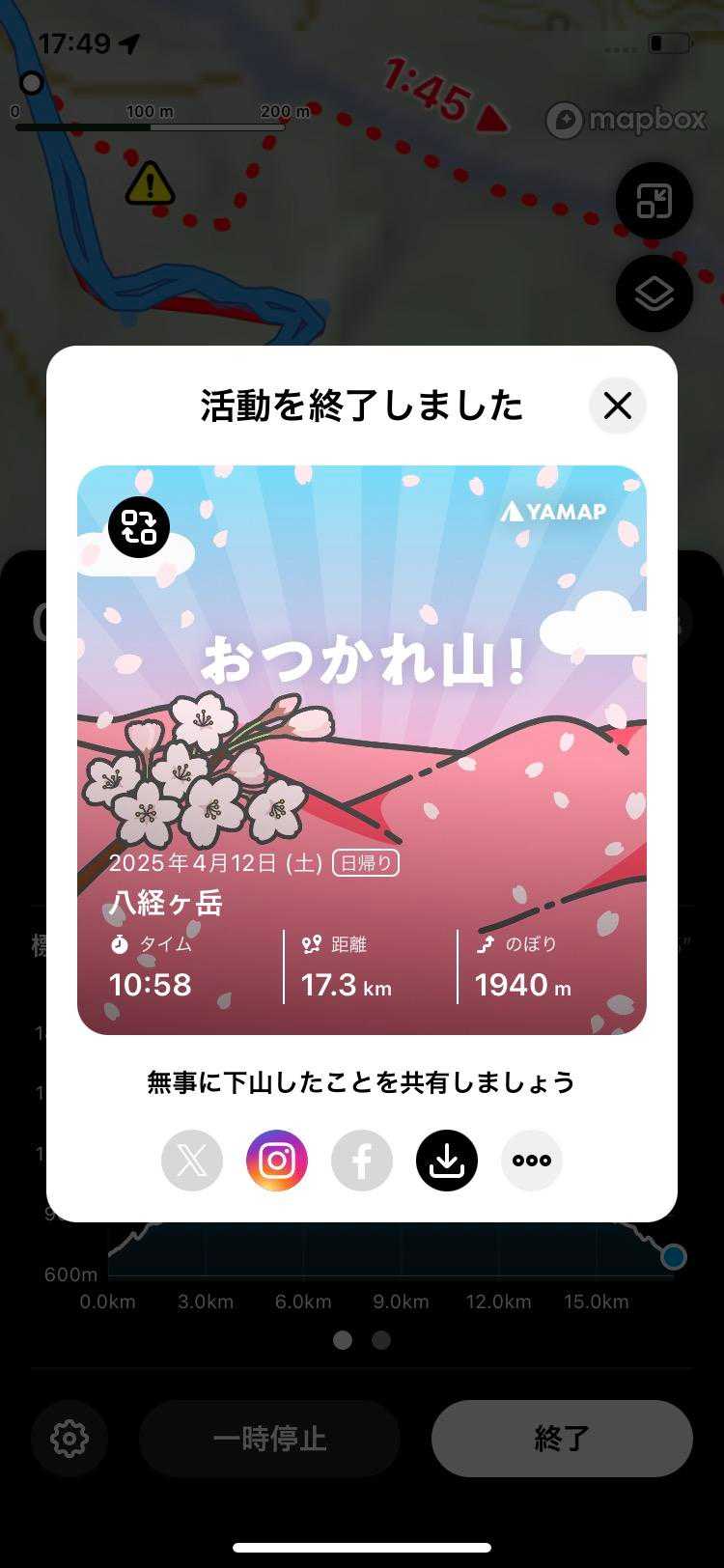Viewport: 724px width, 1568px height.
Task: Open more sharing options
Action: pos(532,1161)
